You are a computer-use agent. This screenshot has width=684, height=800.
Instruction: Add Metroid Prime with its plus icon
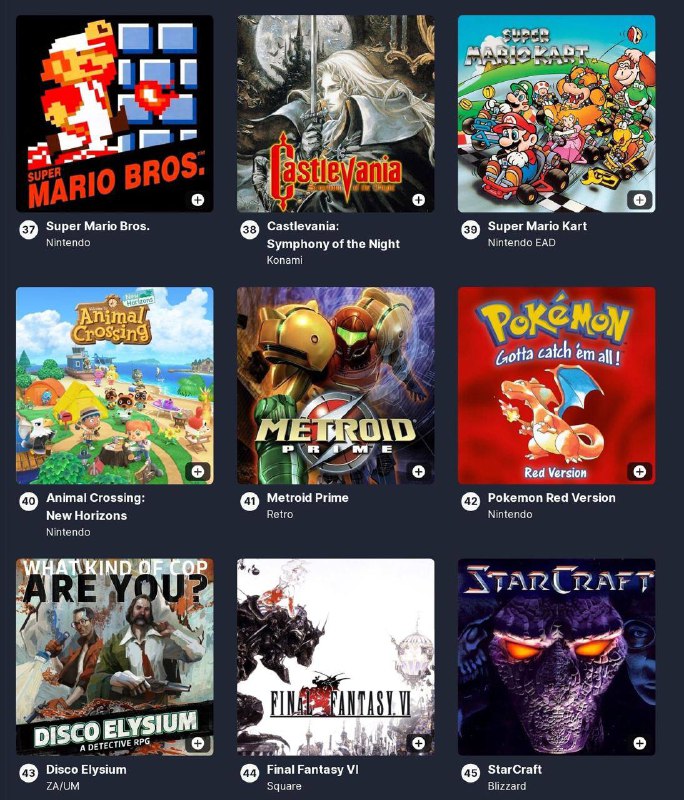418,471
